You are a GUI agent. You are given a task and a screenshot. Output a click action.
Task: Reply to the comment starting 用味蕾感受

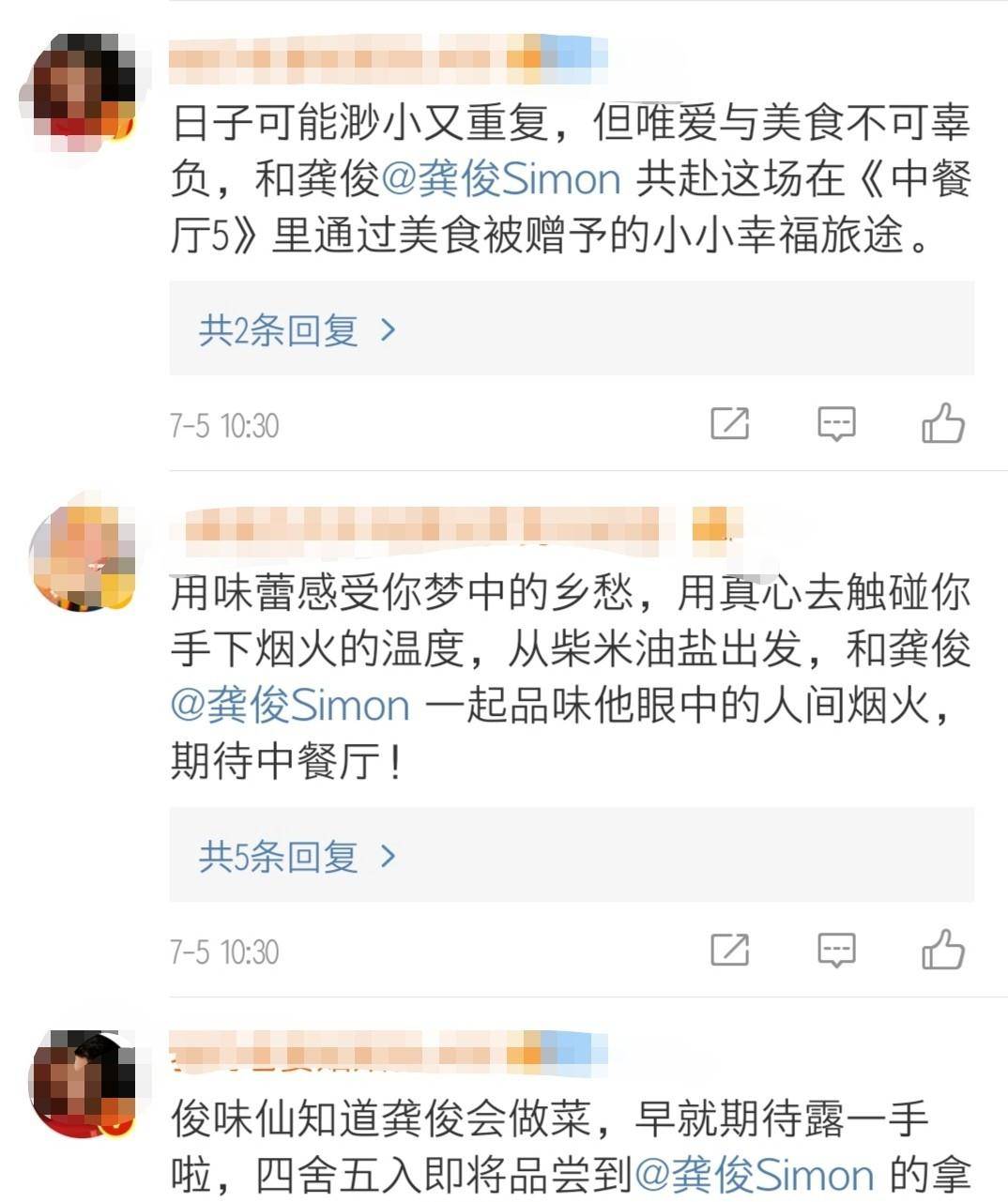click(836, 951)
